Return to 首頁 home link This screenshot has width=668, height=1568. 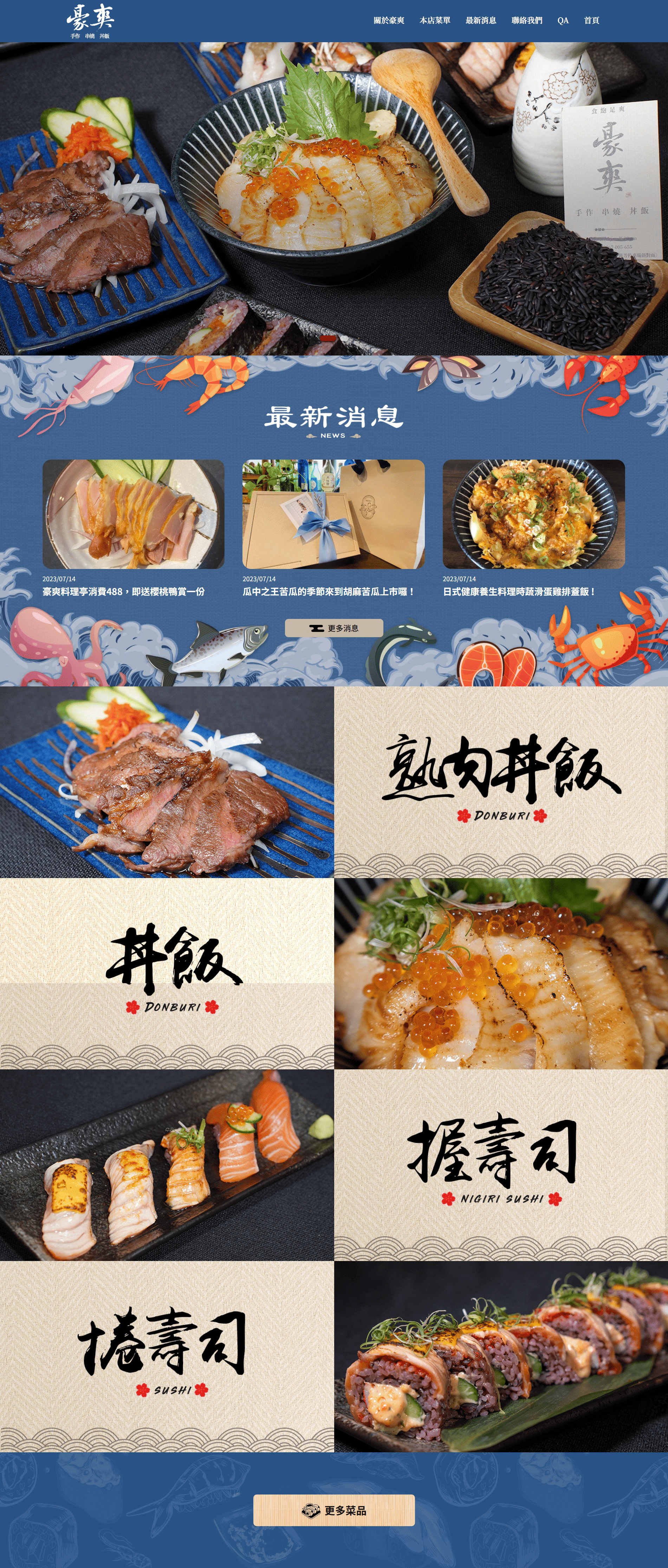[x=591, y=20]
